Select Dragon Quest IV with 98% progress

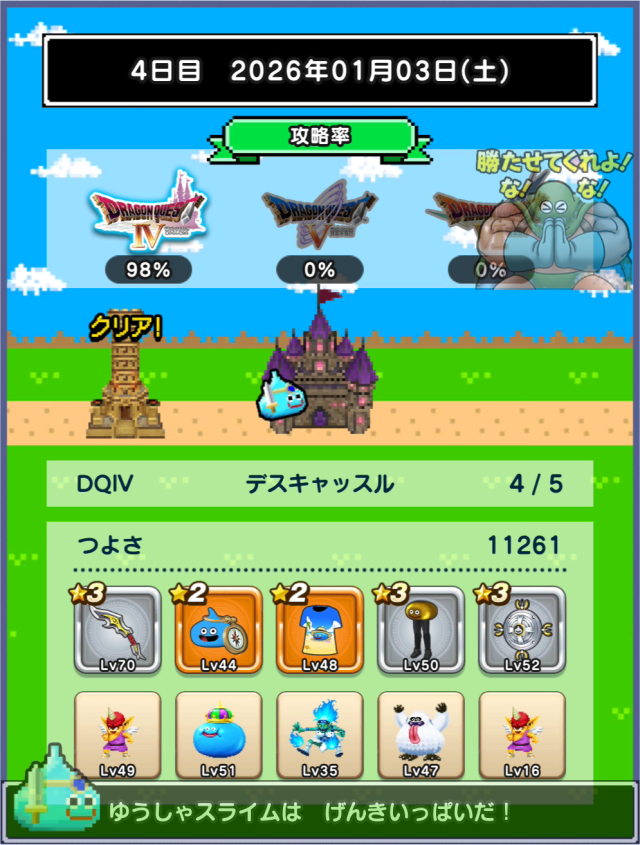coord(148,225)
